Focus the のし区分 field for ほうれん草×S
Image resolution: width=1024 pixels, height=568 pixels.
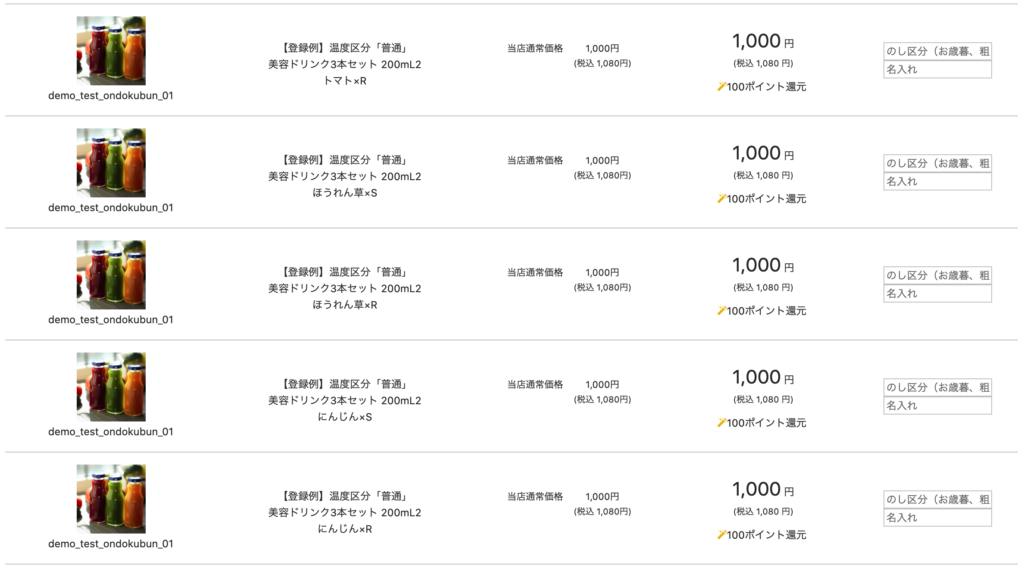click(937, 163)
